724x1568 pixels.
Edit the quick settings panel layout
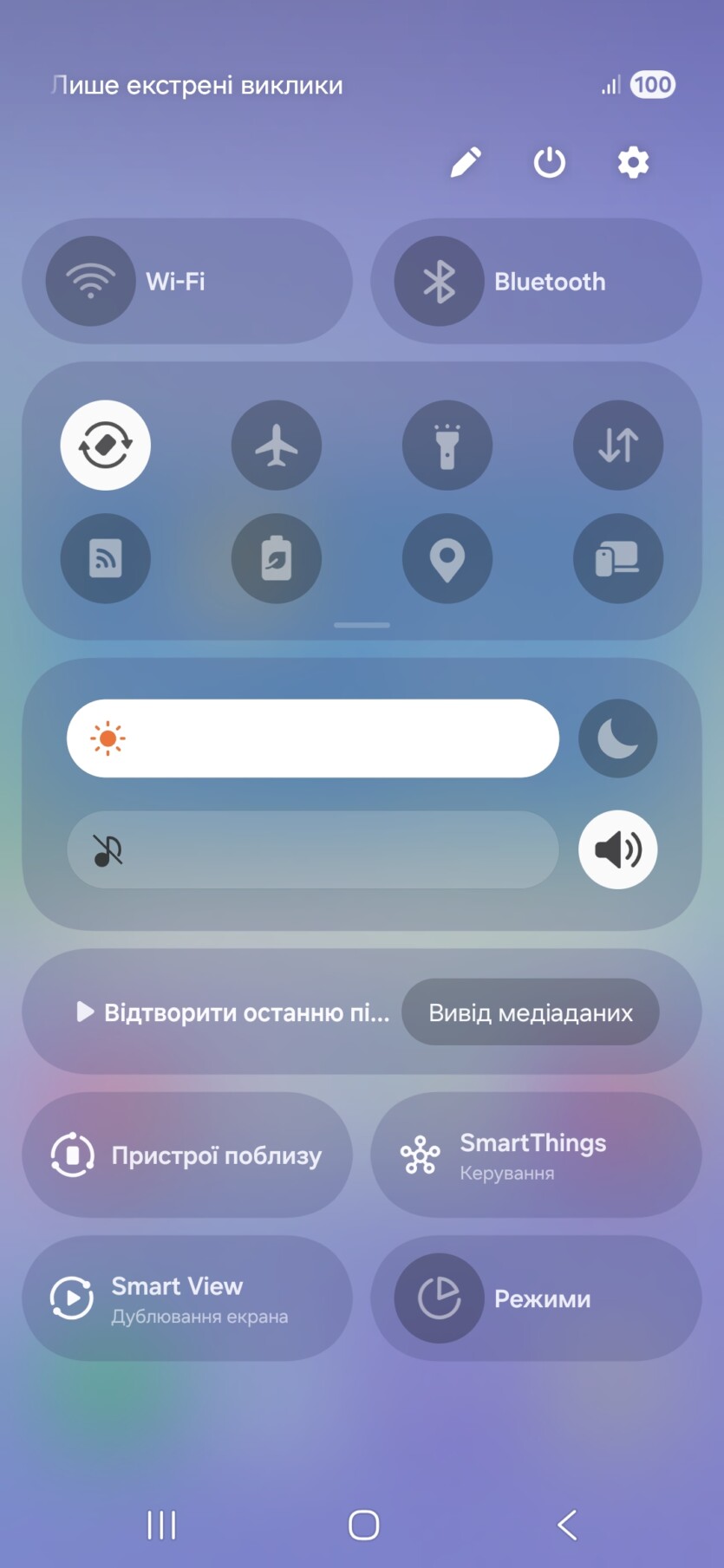coord(466,162)
